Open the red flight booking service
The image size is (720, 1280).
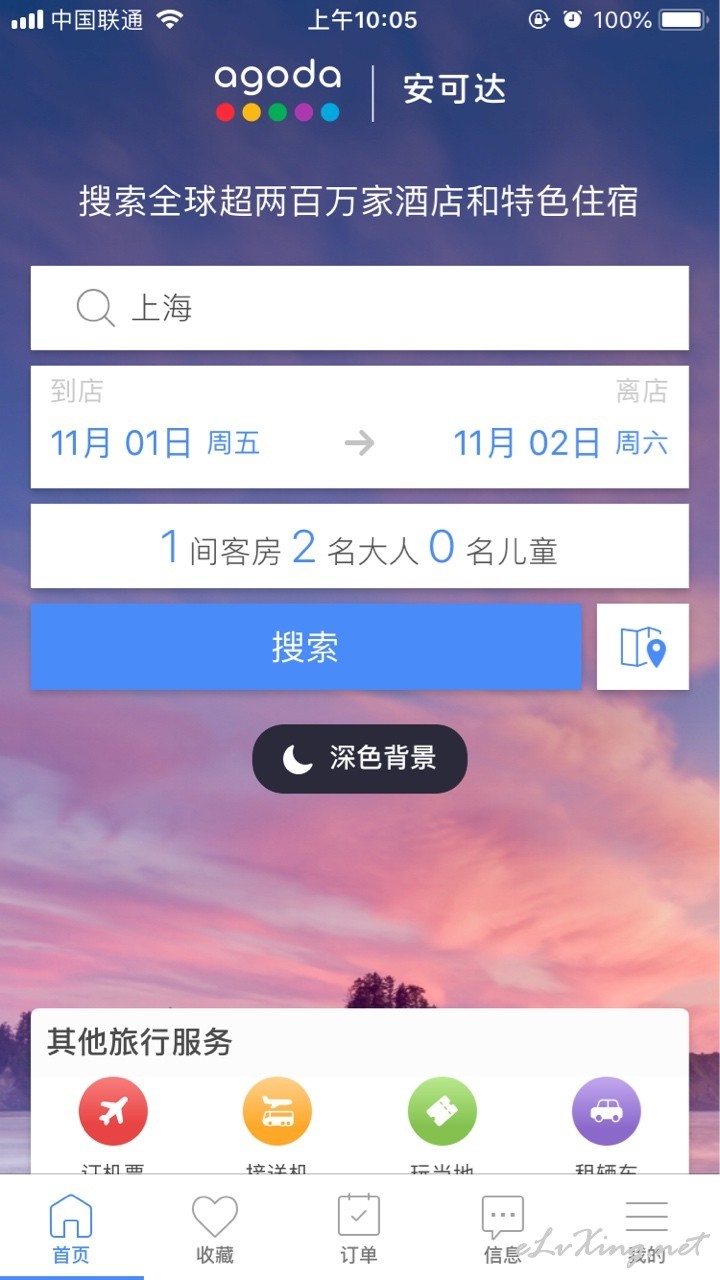click(113, 1112)
